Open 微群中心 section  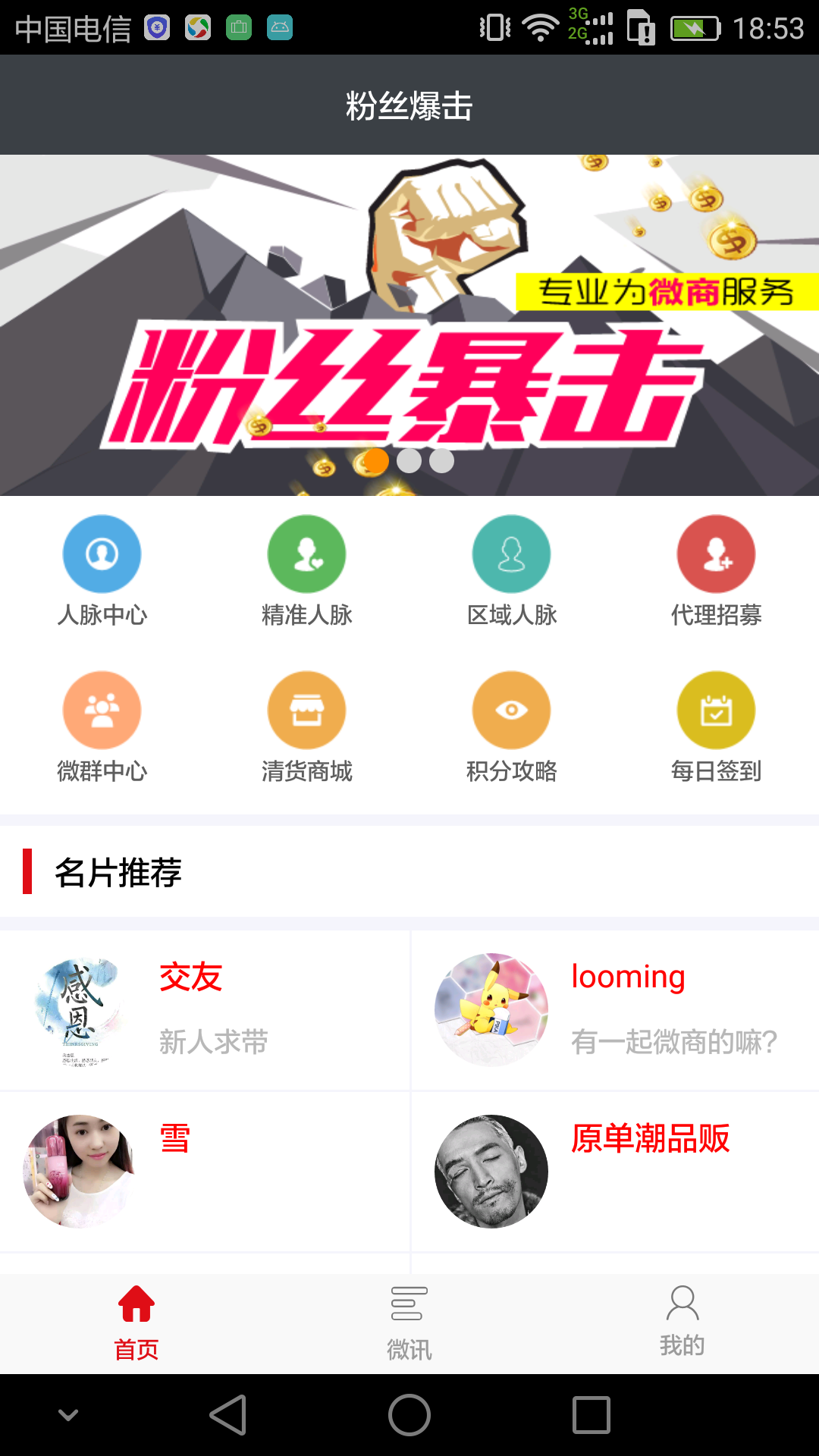102,727
